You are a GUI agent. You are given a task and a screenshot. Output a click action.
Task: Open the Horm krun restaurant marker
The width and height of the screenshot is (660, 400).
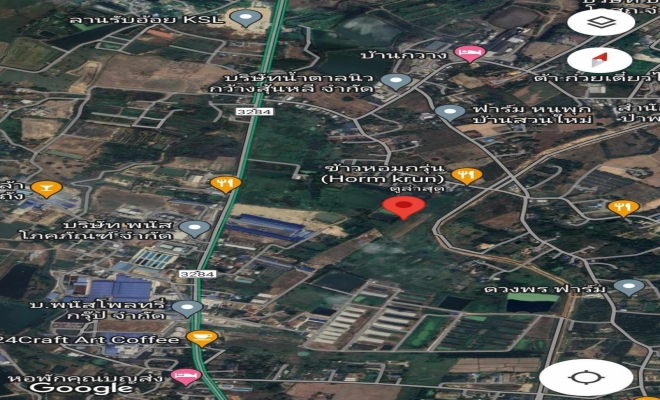[466, 175]
